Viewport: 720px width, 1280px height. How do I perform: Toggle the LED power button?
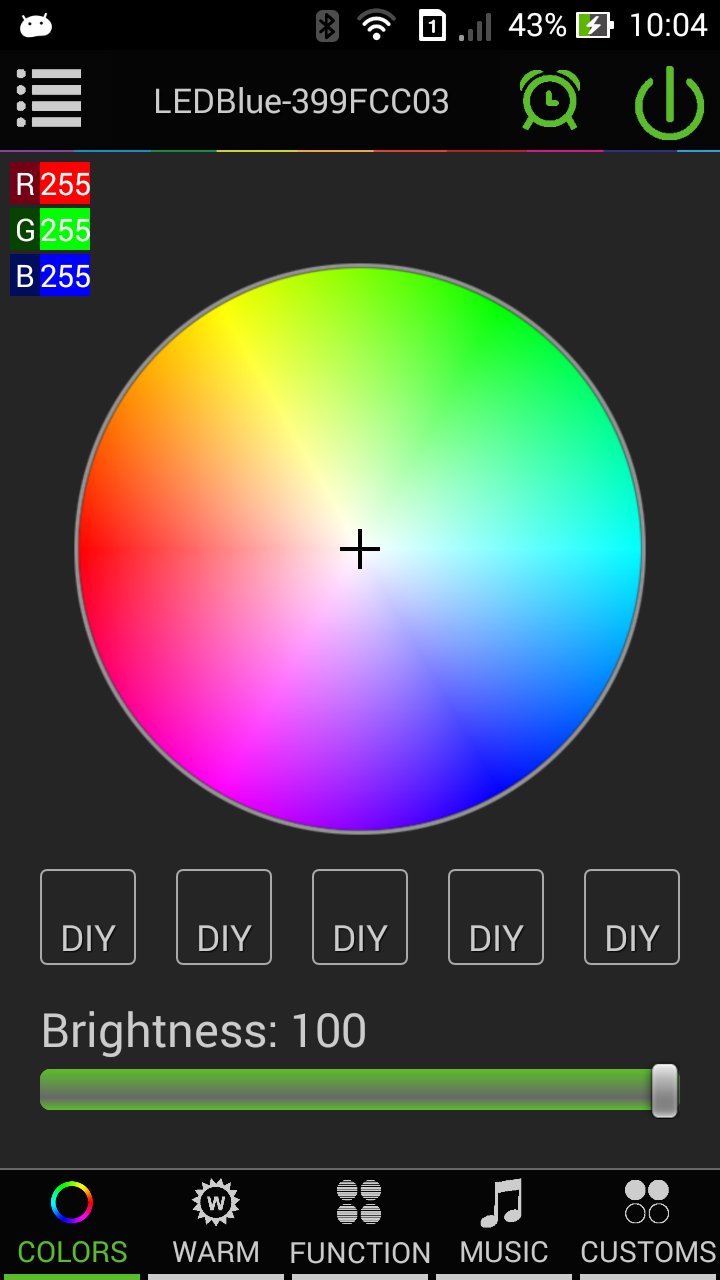(x=669, y=102)
